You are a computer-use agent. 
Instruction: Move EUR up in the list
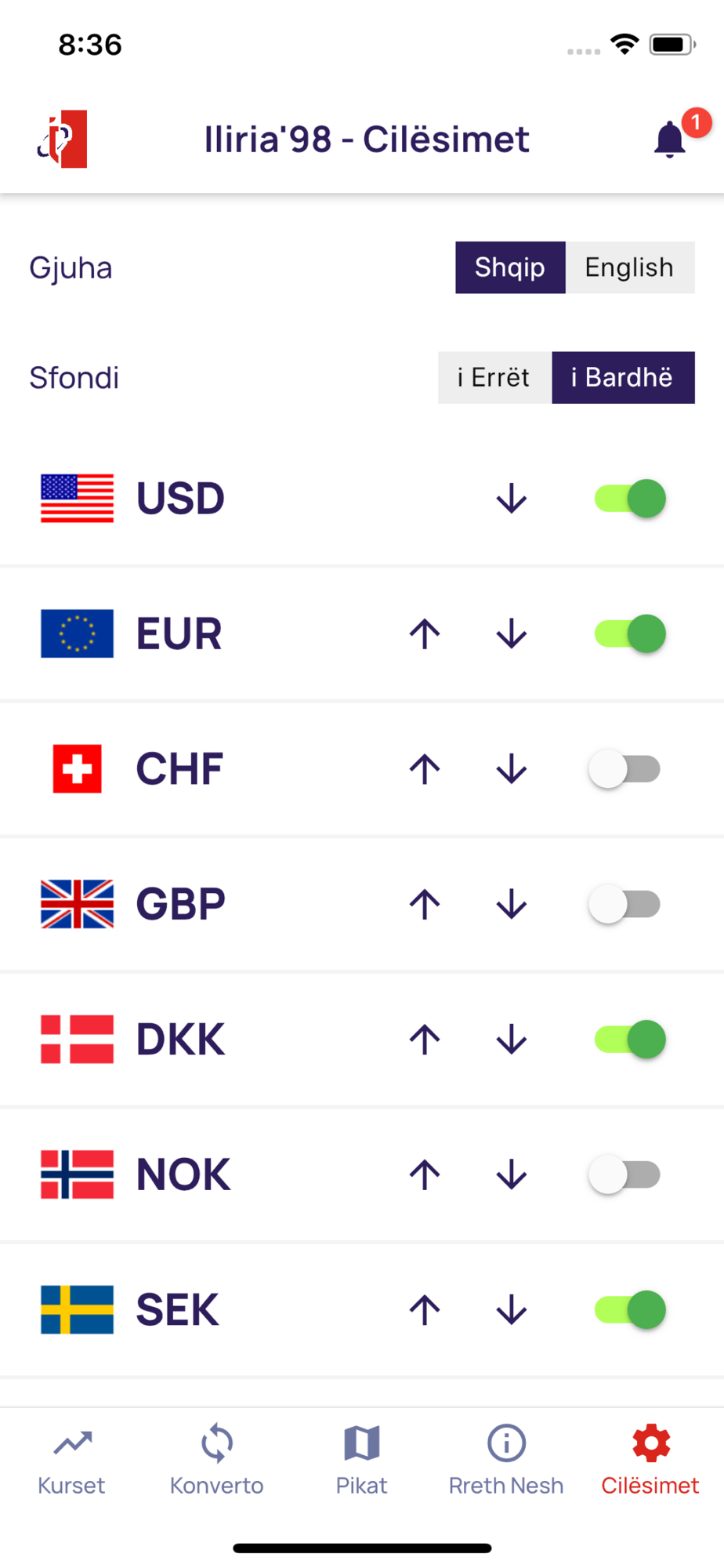pos(425,633)
